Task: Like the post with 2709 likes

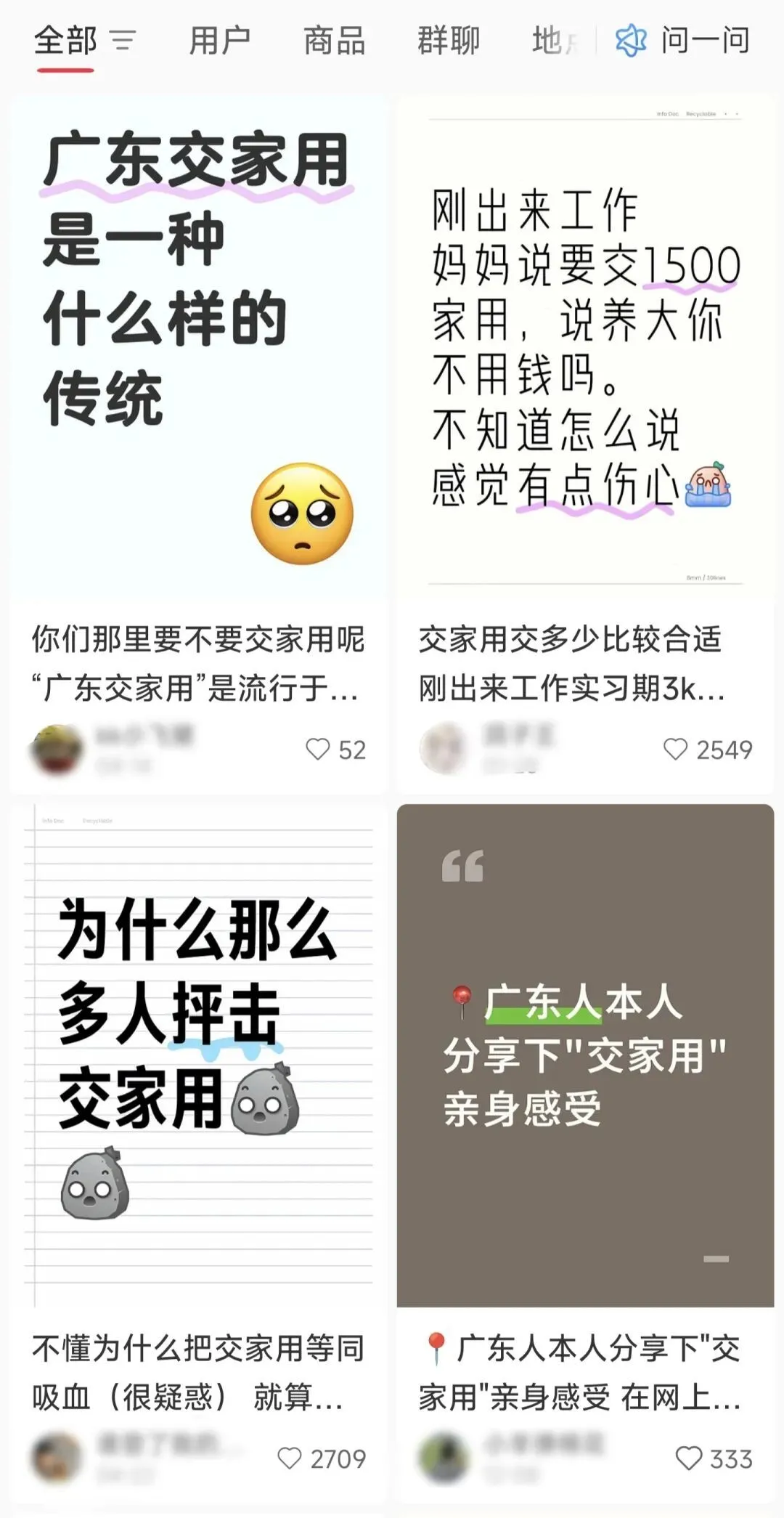Action: point(290,1458)
